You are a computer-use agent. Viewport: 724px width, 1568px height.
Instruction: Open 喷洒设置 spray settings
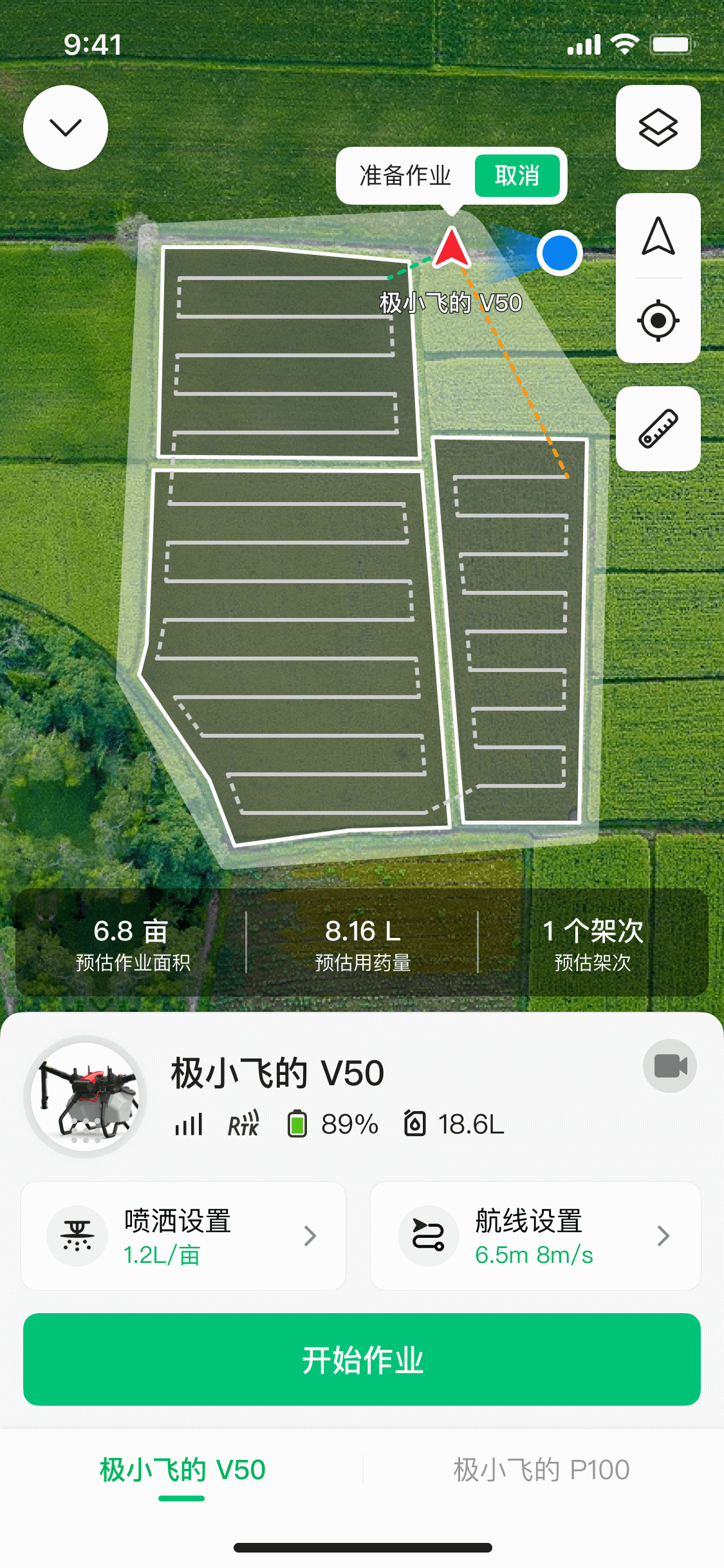coord(183,1236)
